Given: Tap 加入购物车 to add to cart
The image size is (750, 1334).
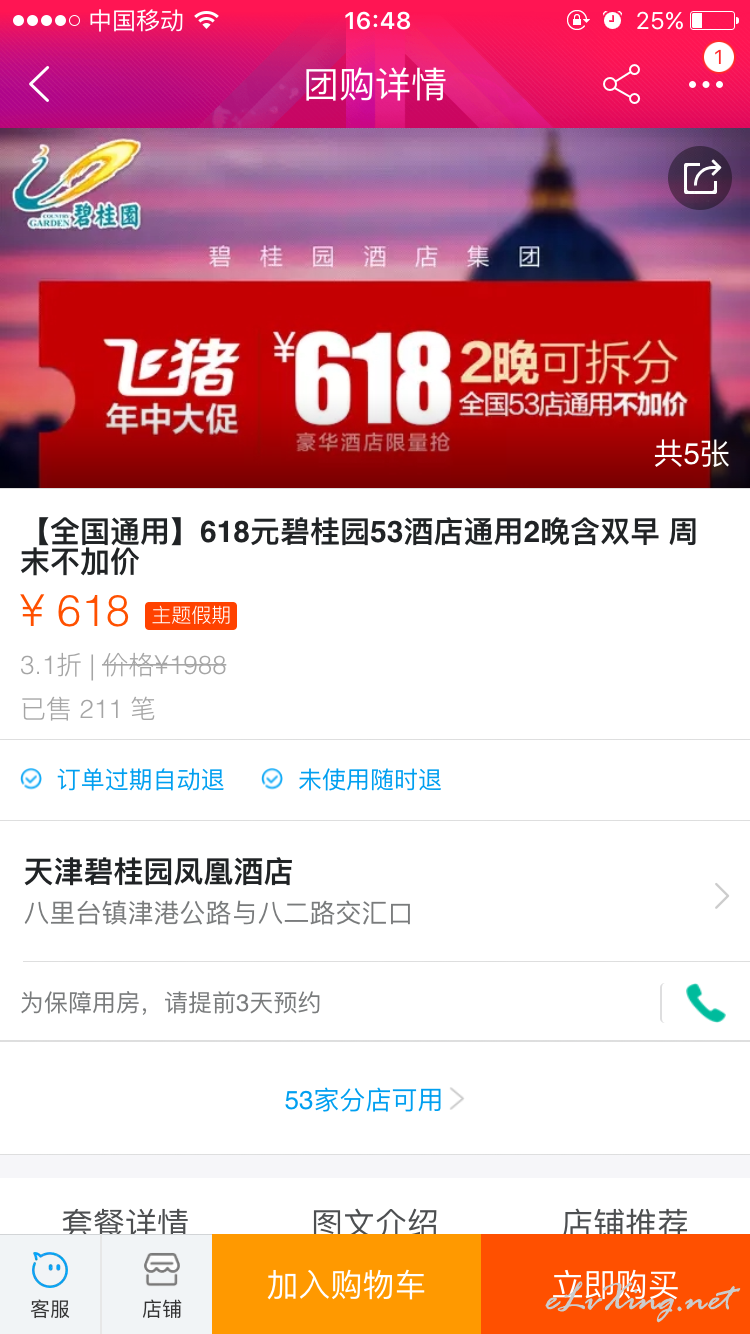Looking at the screenshot, I should (346, 1284).
